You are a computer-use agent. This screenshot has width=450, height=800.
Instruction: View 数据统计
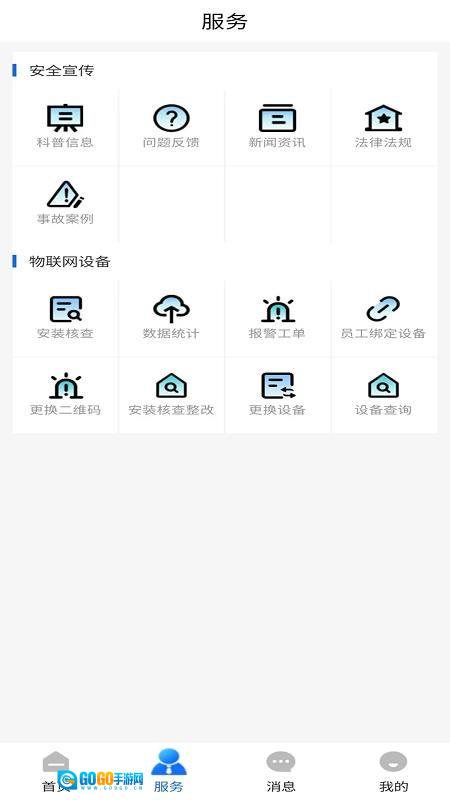coord(171,318)
